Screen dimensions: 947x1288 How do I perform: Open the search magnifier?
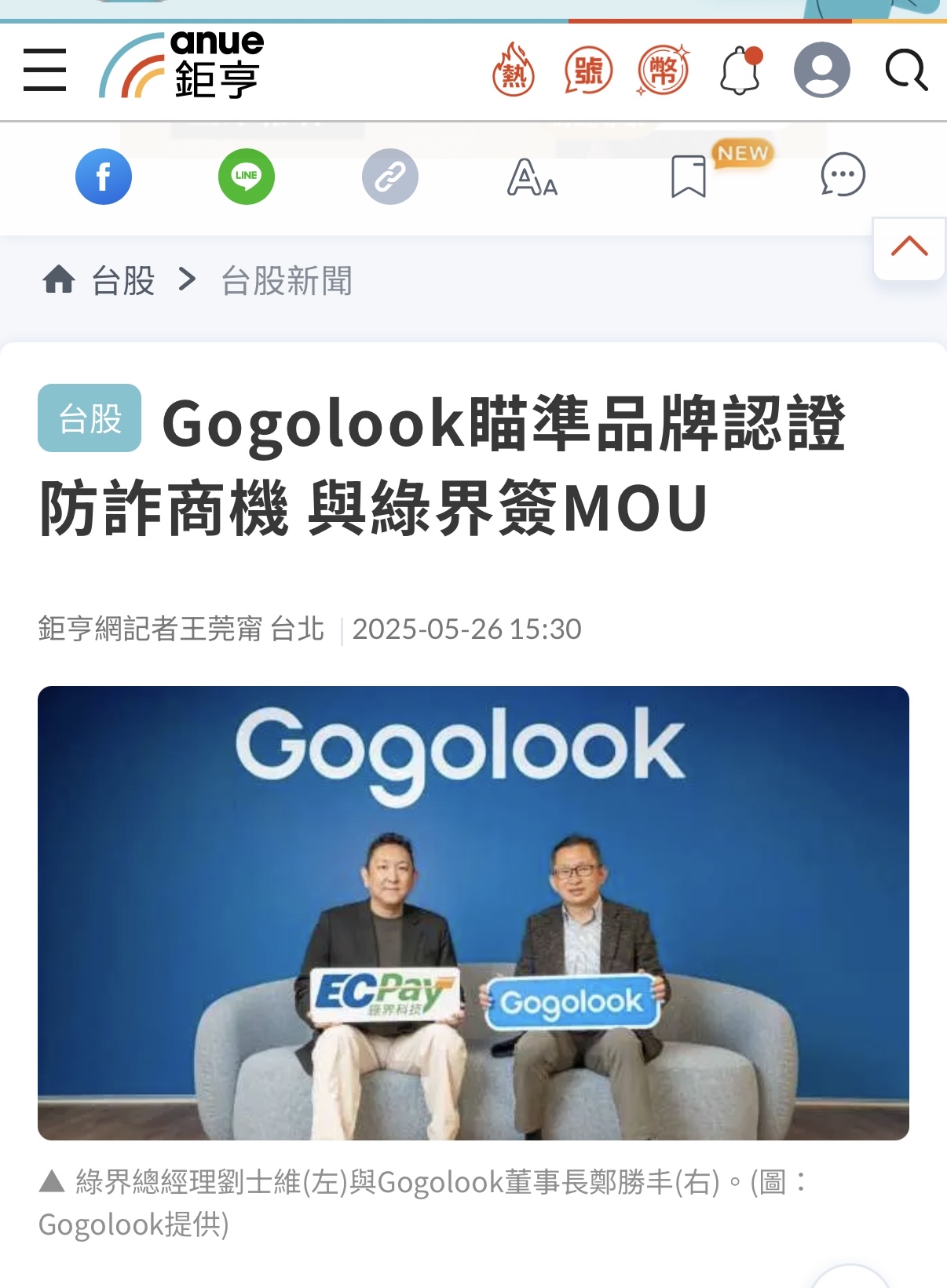point(906,70)
